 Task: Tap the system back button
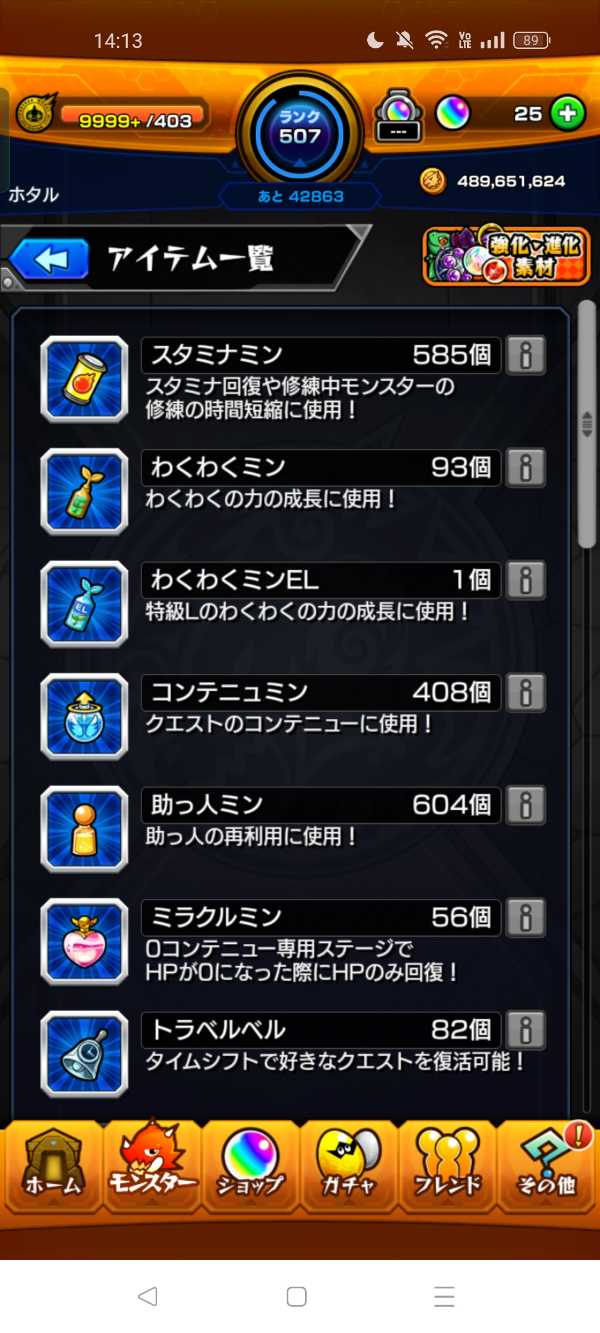(148, 1296)
